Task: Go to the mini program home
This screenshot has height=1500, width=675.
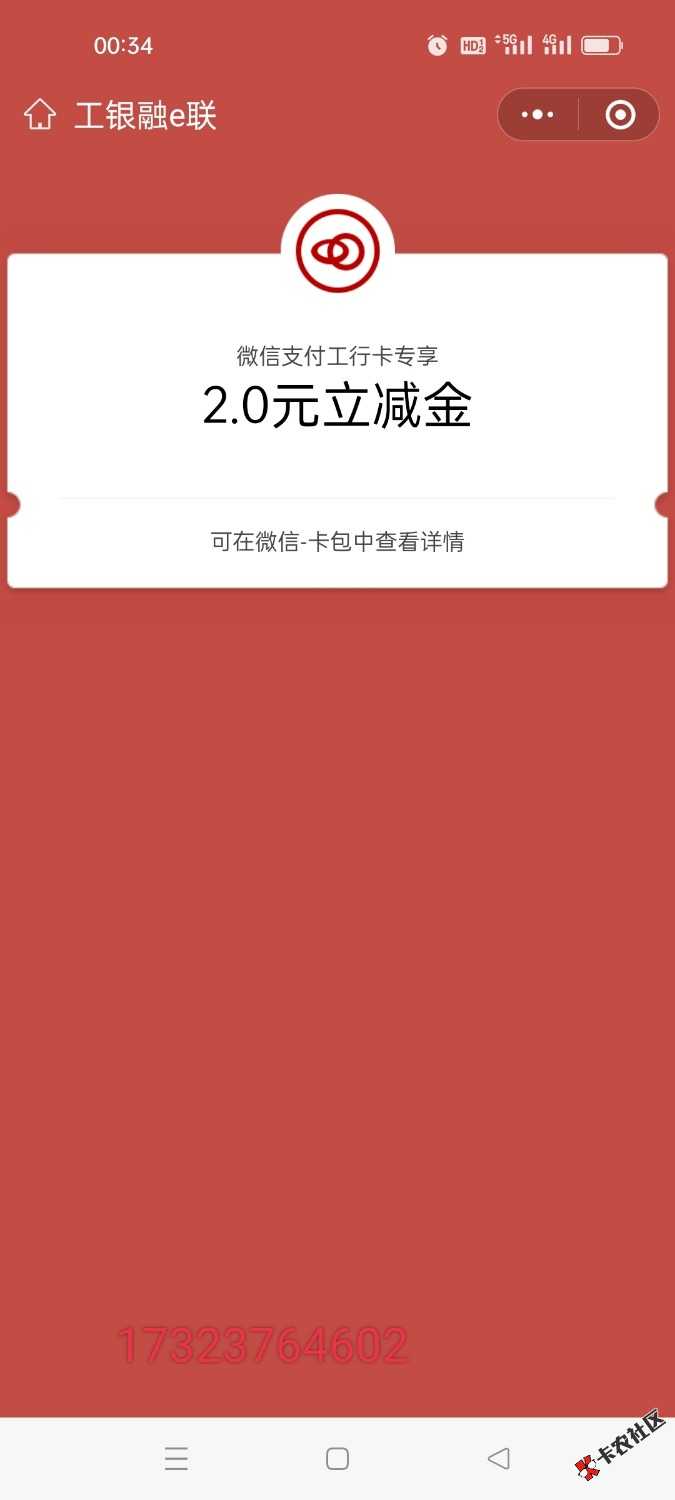Action: tap(39, 115)
